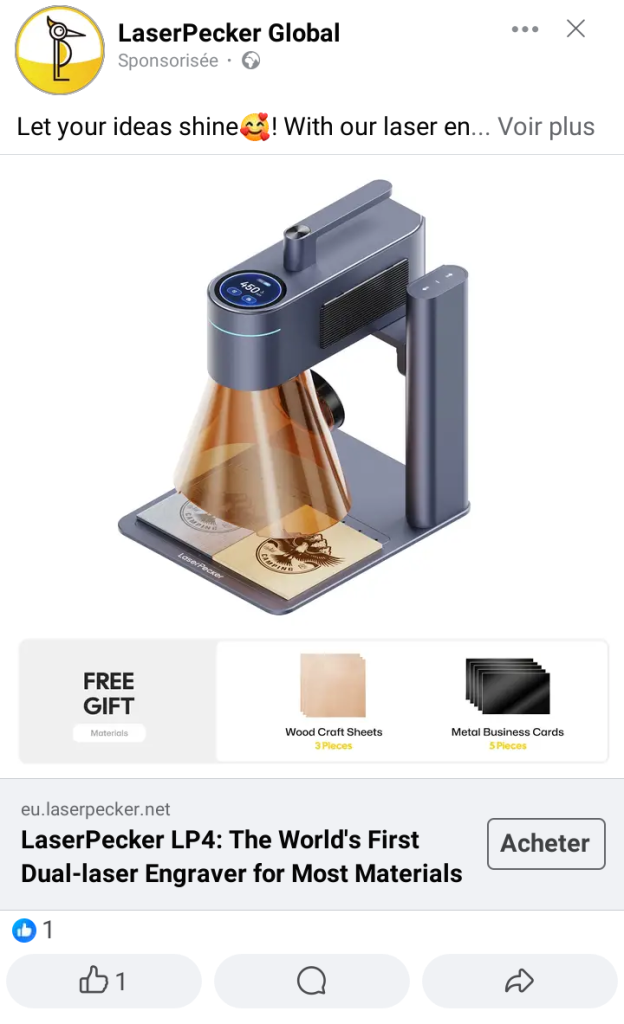The width and height of the screenshot is (624, 1024).
Task: Comment on the LaserPecker post
Action: [x=312, y=981]
